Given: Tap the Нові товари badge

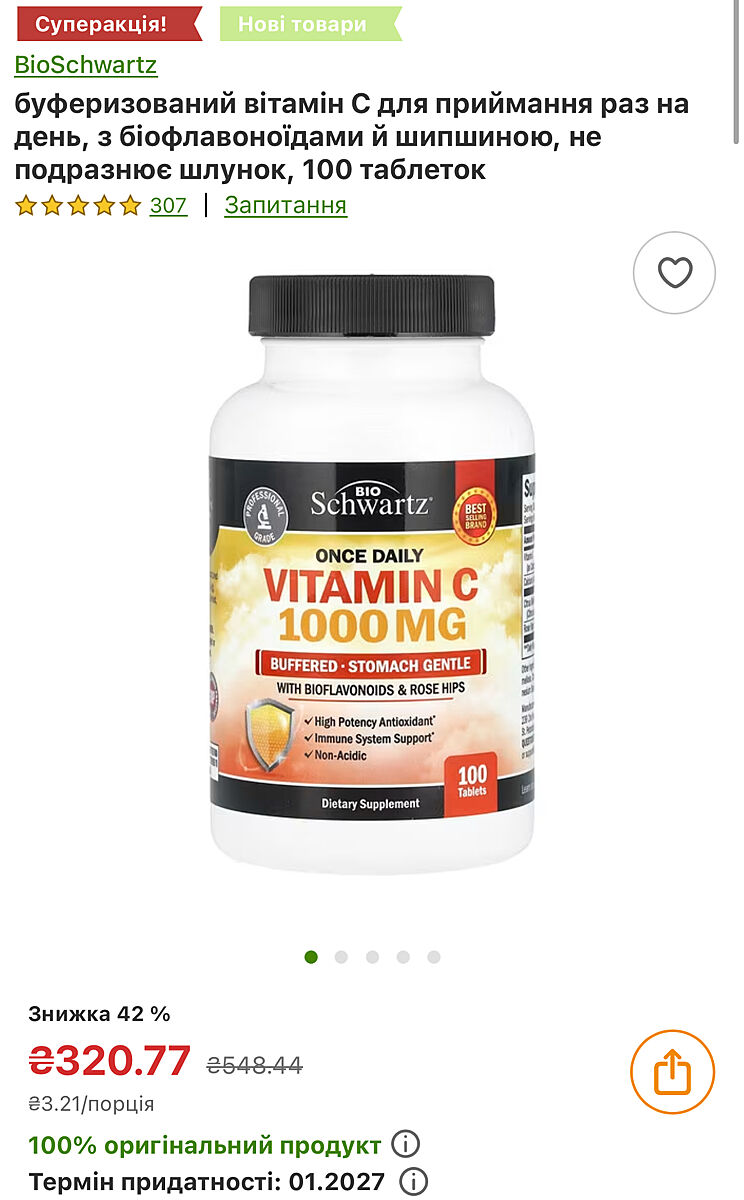Looking at the screenshot, I should 303,24.
